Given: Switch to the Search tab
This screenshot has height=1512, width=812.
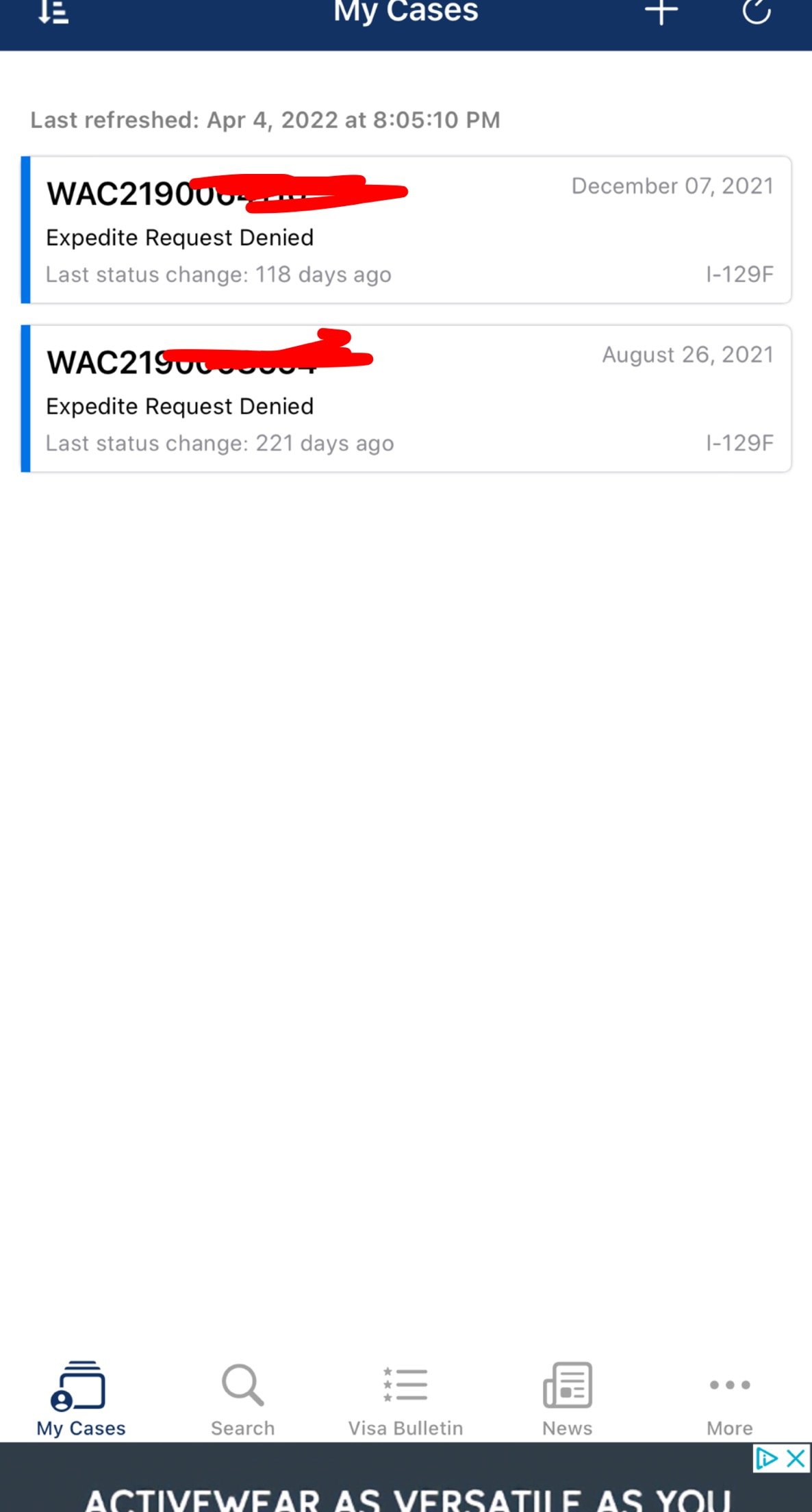Looking at the screenshot, I should (x=242, y=1398).
